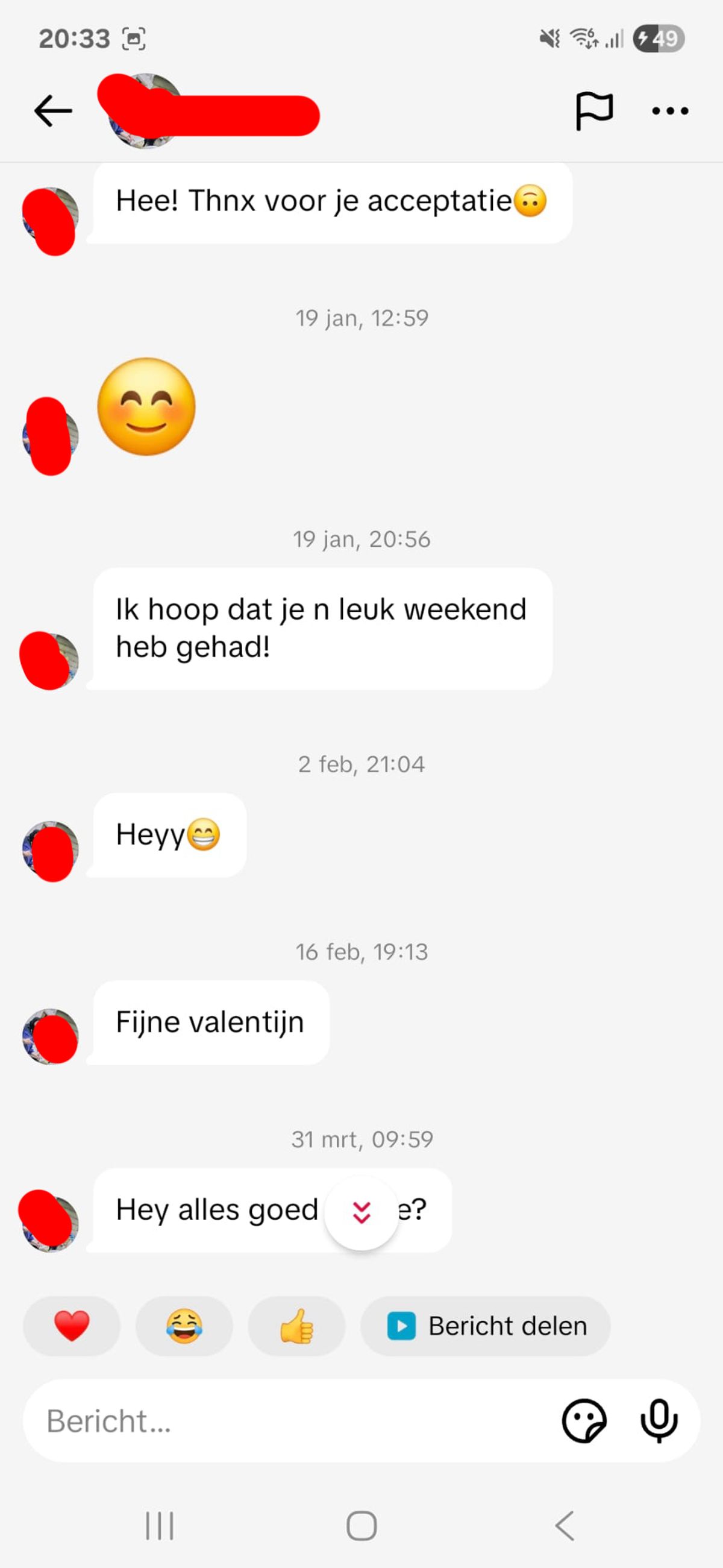Tap the Bericht delen chip
This screenshot has height=1568, width=723.
[486, 1326]
